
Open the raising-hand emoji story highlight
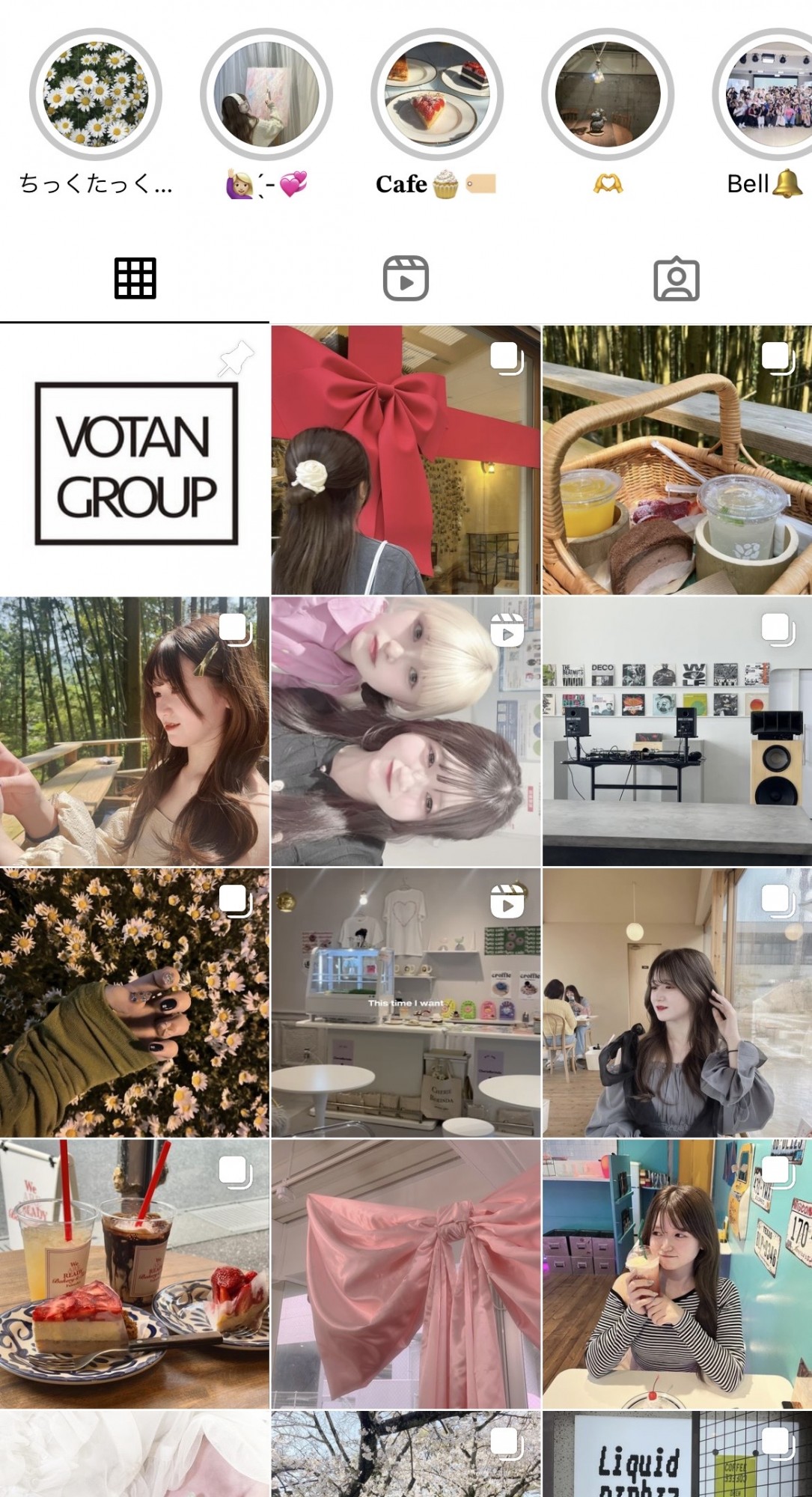(x=266, y=95)
